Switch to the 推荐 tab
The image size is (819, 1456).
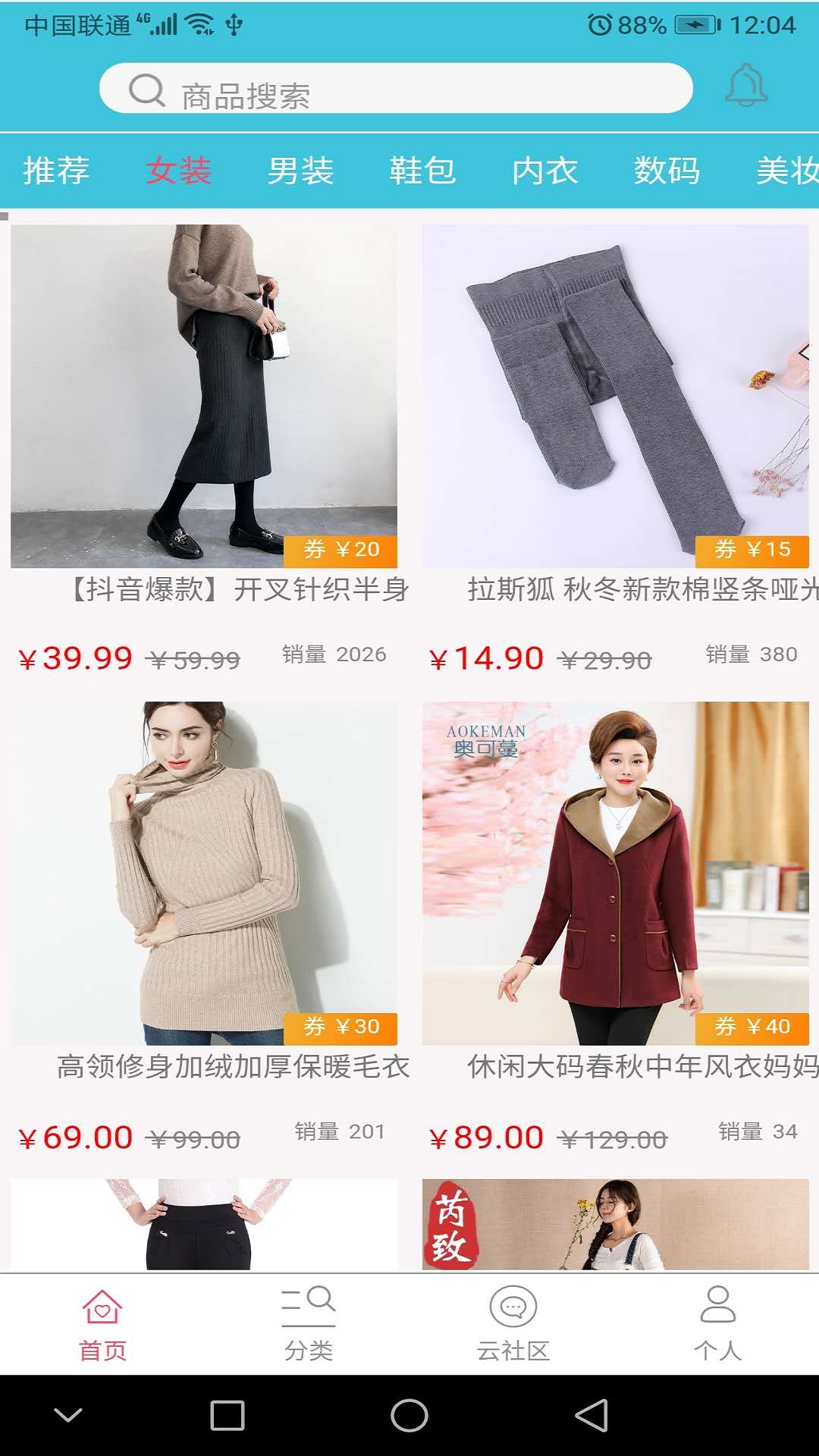[x=56, y=171]
